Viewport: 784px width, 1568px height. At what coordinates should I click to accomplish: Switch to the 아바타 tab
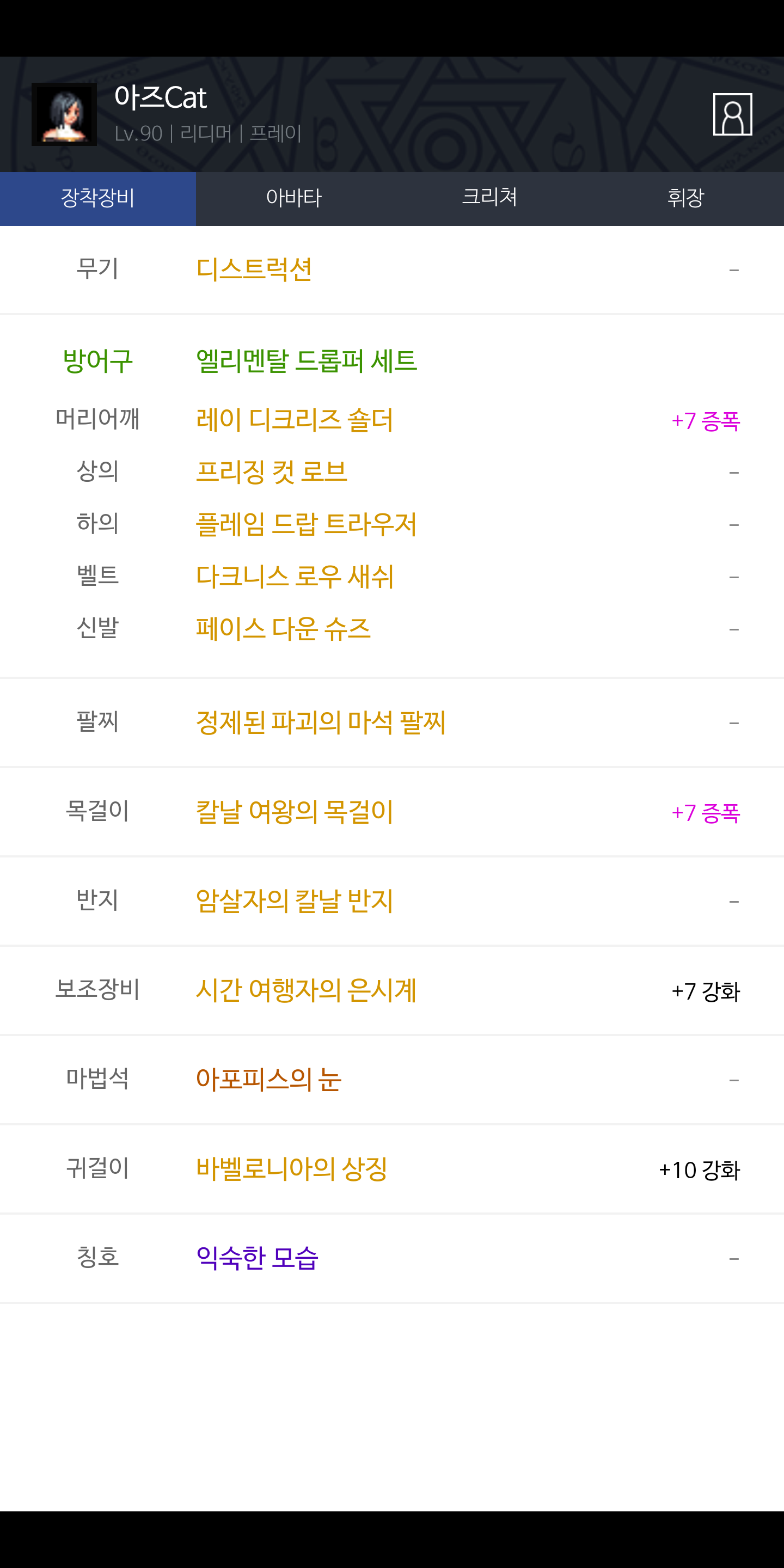click(294, 198)
